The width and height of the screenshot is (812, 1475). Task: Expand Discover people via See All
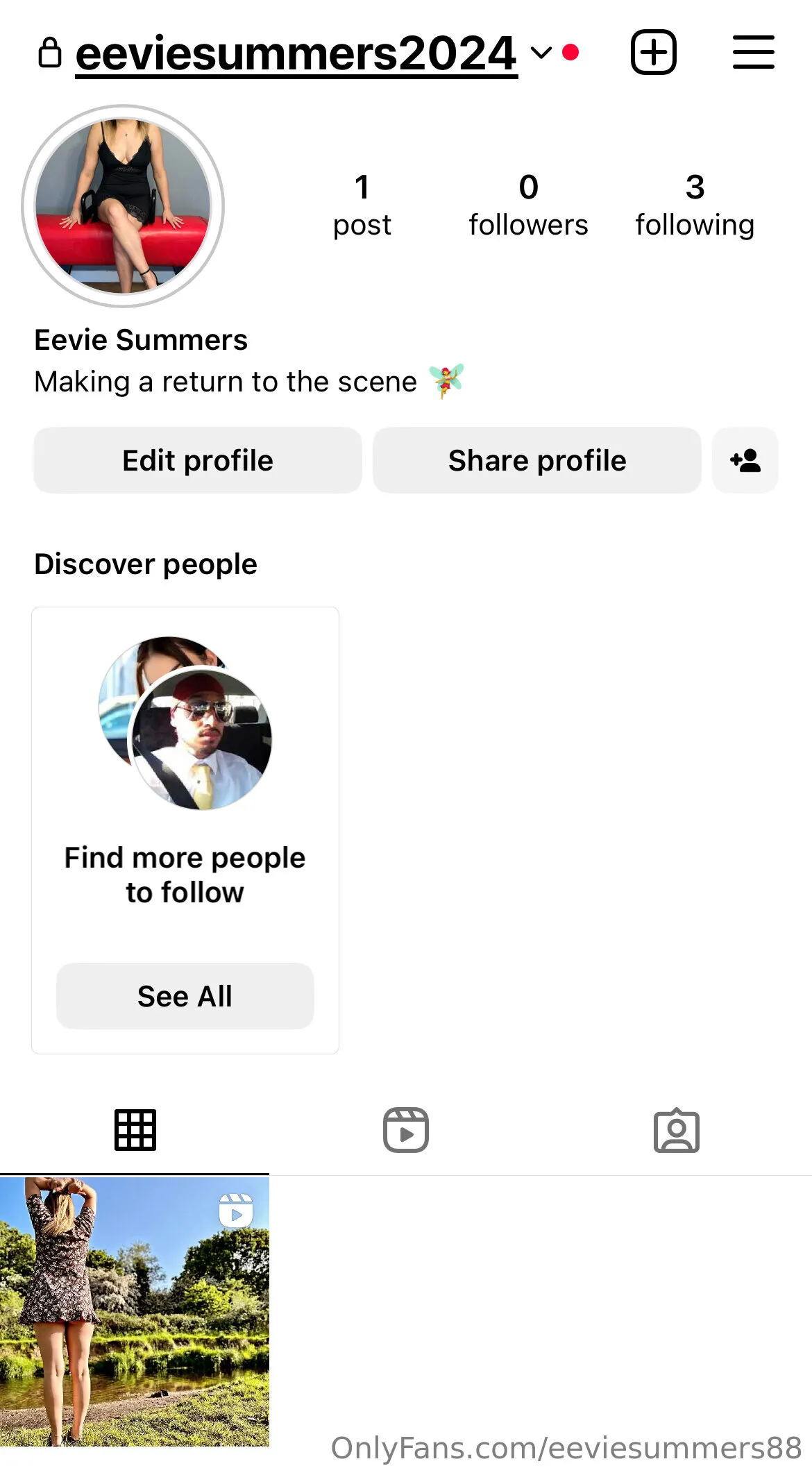[x=184, y=995]
